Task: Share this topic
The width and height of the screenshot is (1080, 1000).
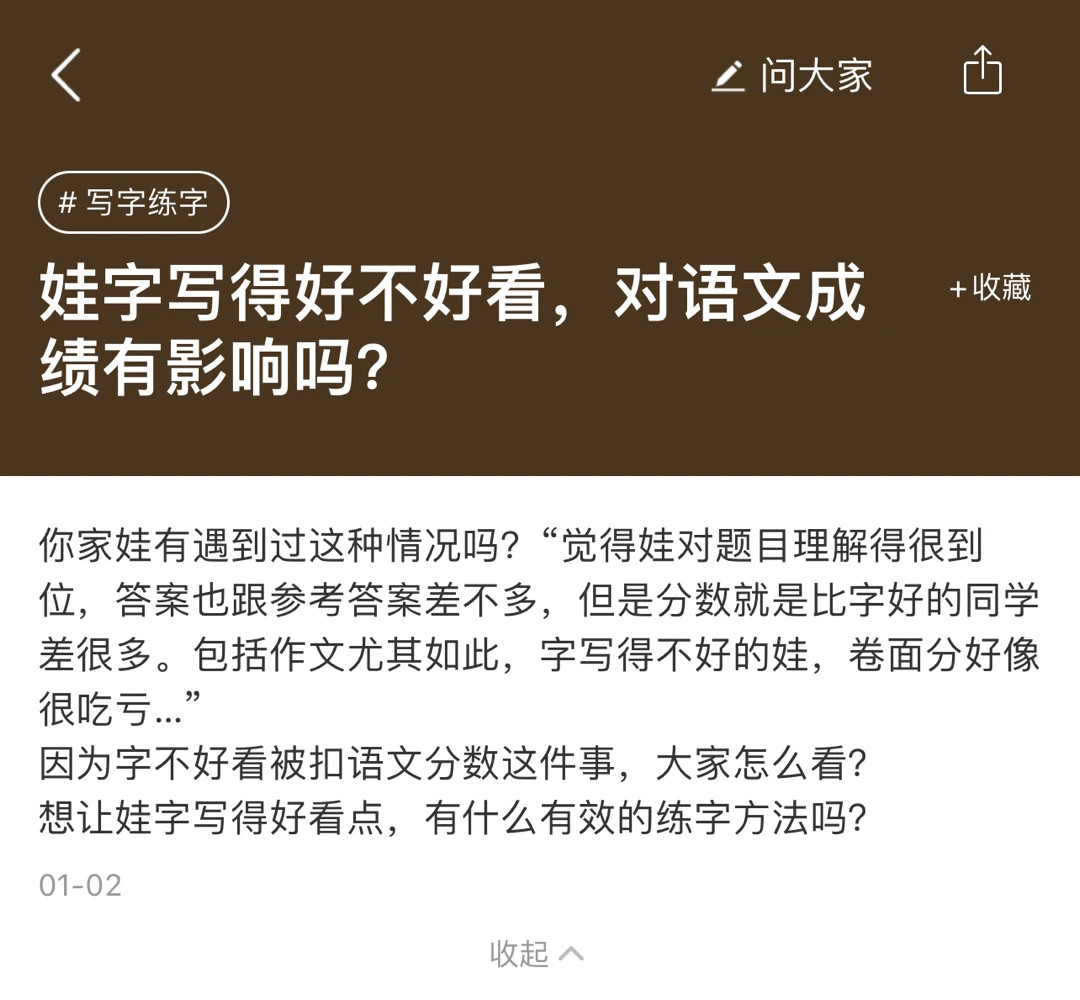Action: point(982,72)
